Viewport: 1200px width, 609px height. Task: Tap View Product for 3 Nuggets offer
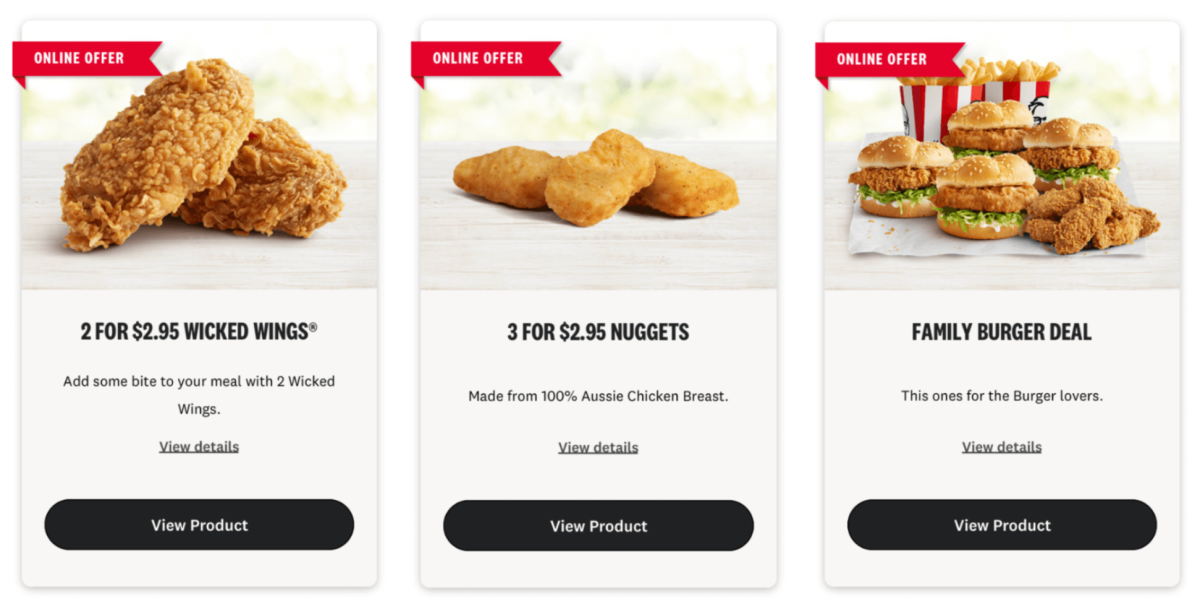pyautogui.click(x=598, y=526)
